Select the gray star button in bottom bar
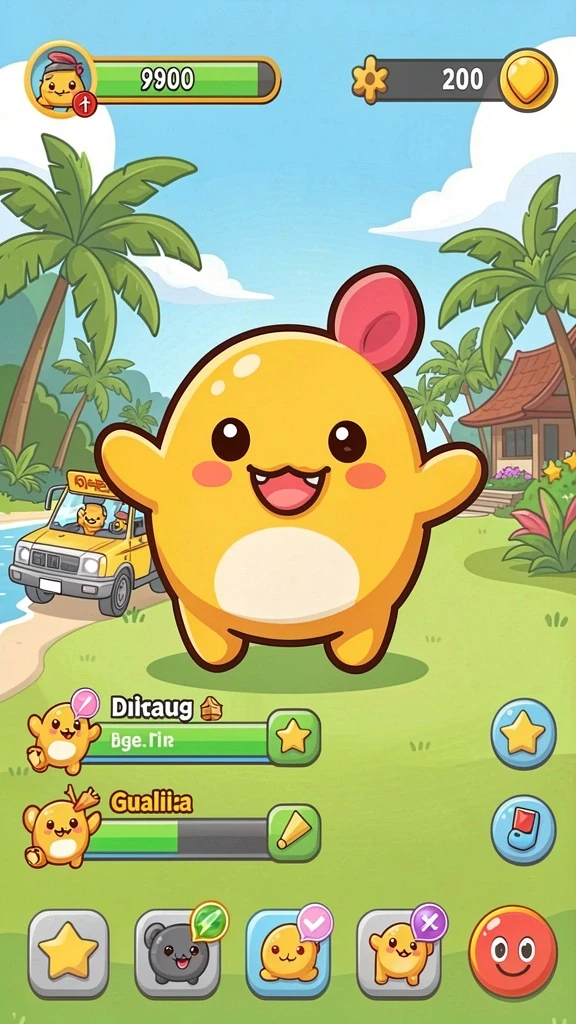 click(69, 953)
